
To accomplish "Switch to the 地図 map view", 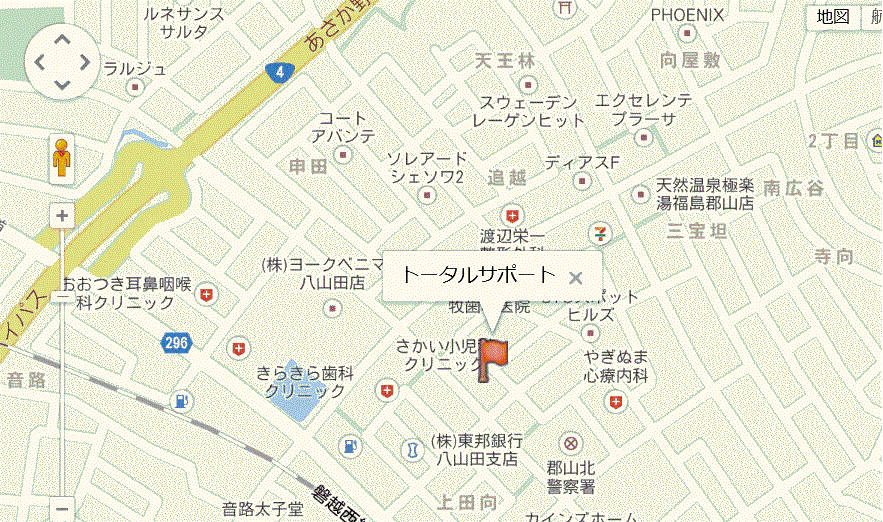I will 832,16.
